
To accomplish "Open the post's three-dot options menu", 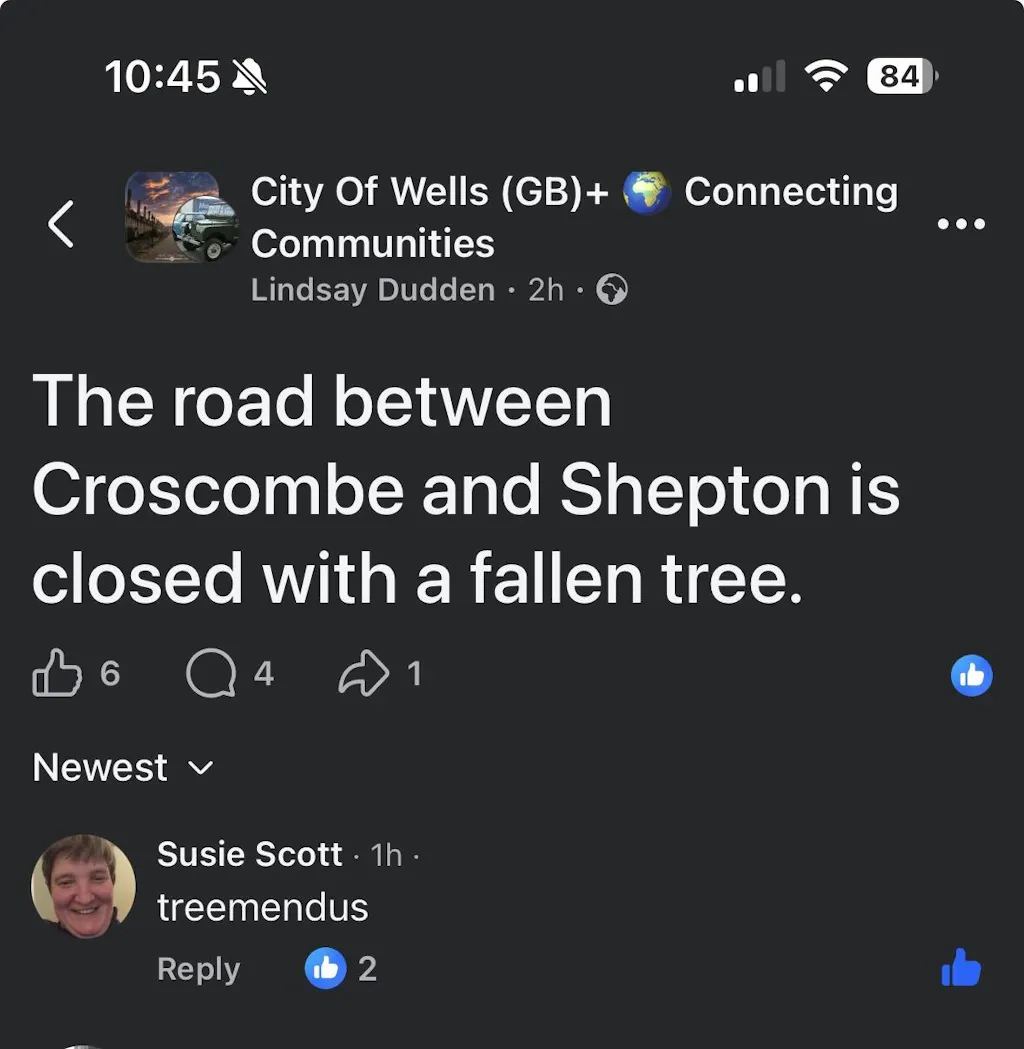I will pos(961,223).
